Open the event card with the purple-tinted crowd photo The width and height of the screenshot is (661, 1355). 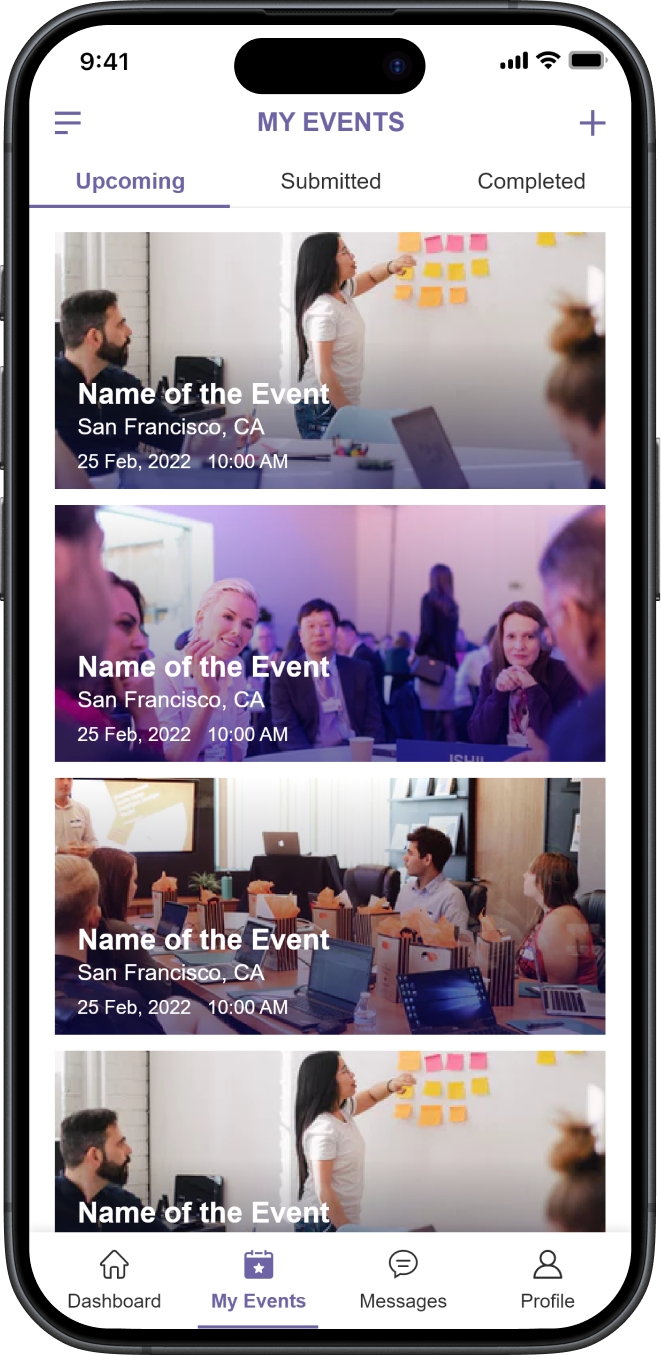pos(330,633)
